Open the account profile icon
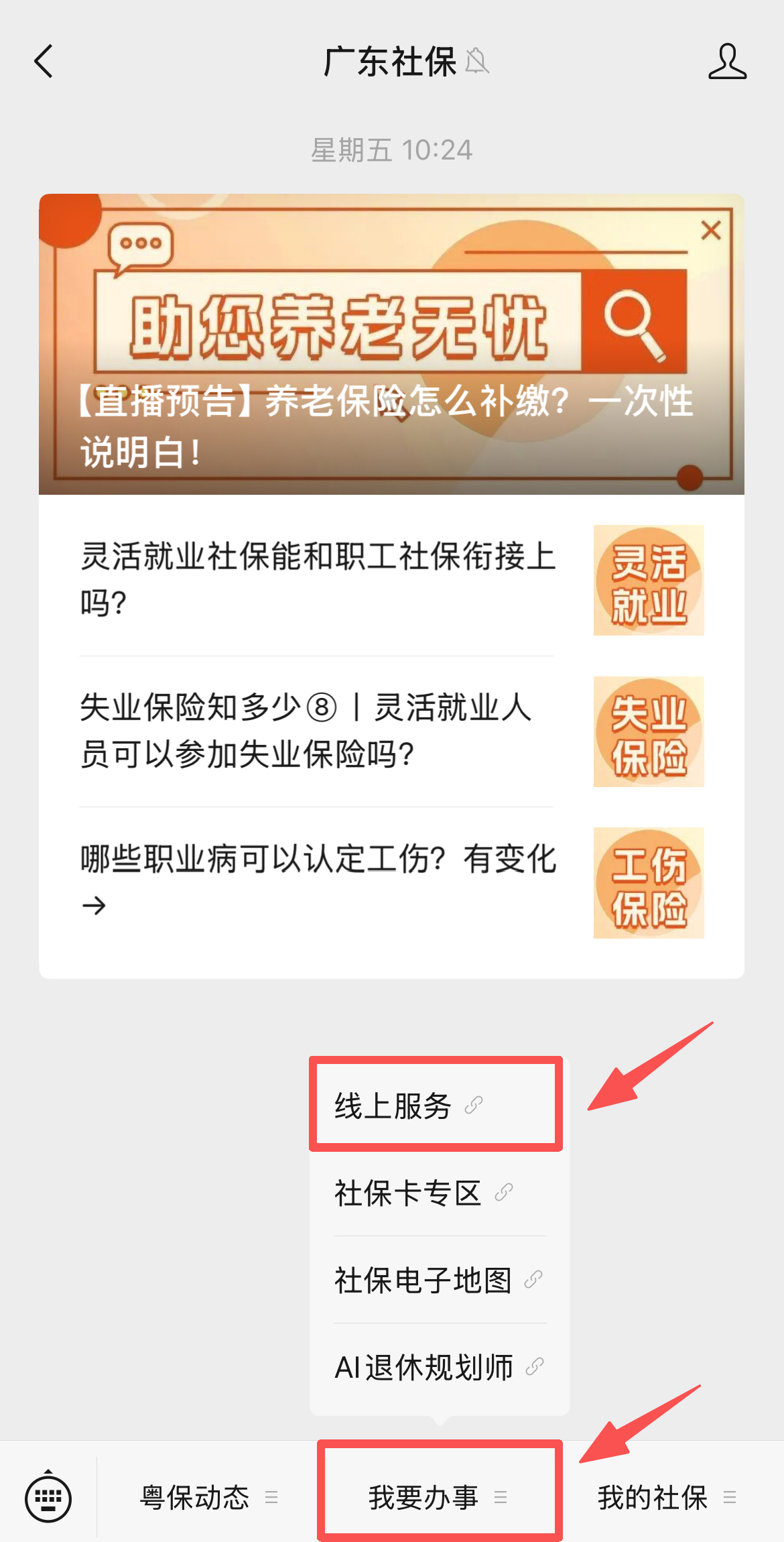The width and height of the screenshot is (784, 1542). tap(727, 62)
